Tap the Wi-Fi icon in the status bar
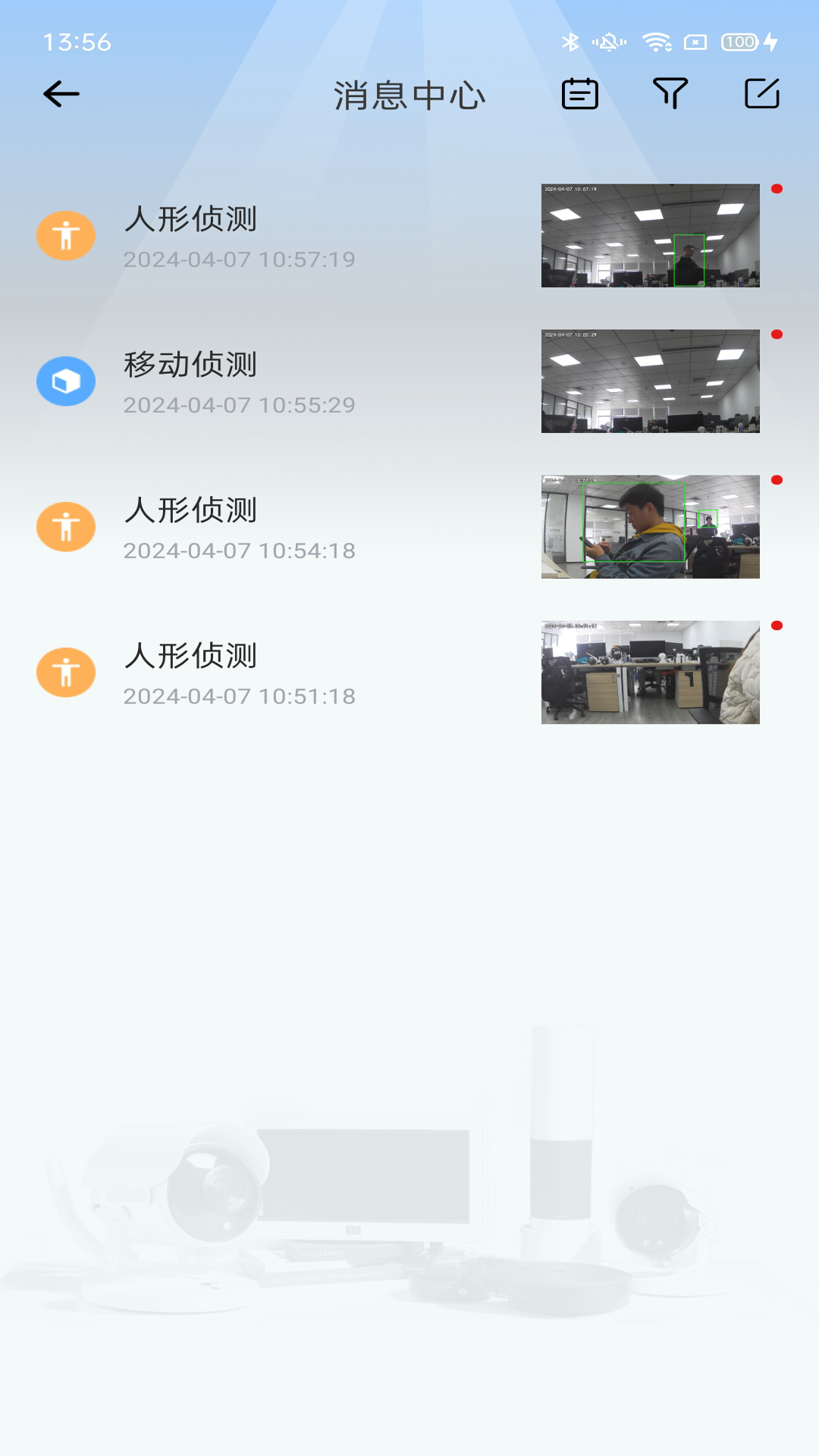This screenshot has height=1456, width=819. (657, 43)
